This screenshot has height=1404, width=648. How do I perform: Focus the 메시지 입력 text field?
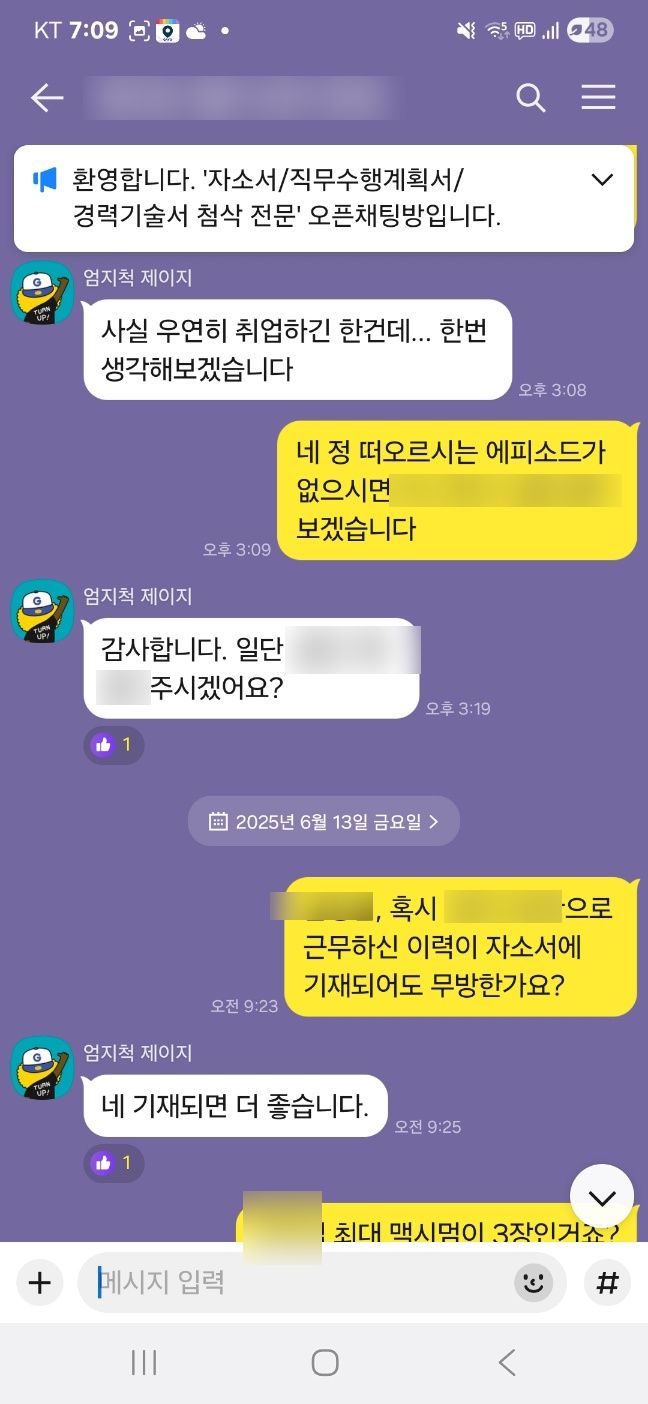[300, 1283]
